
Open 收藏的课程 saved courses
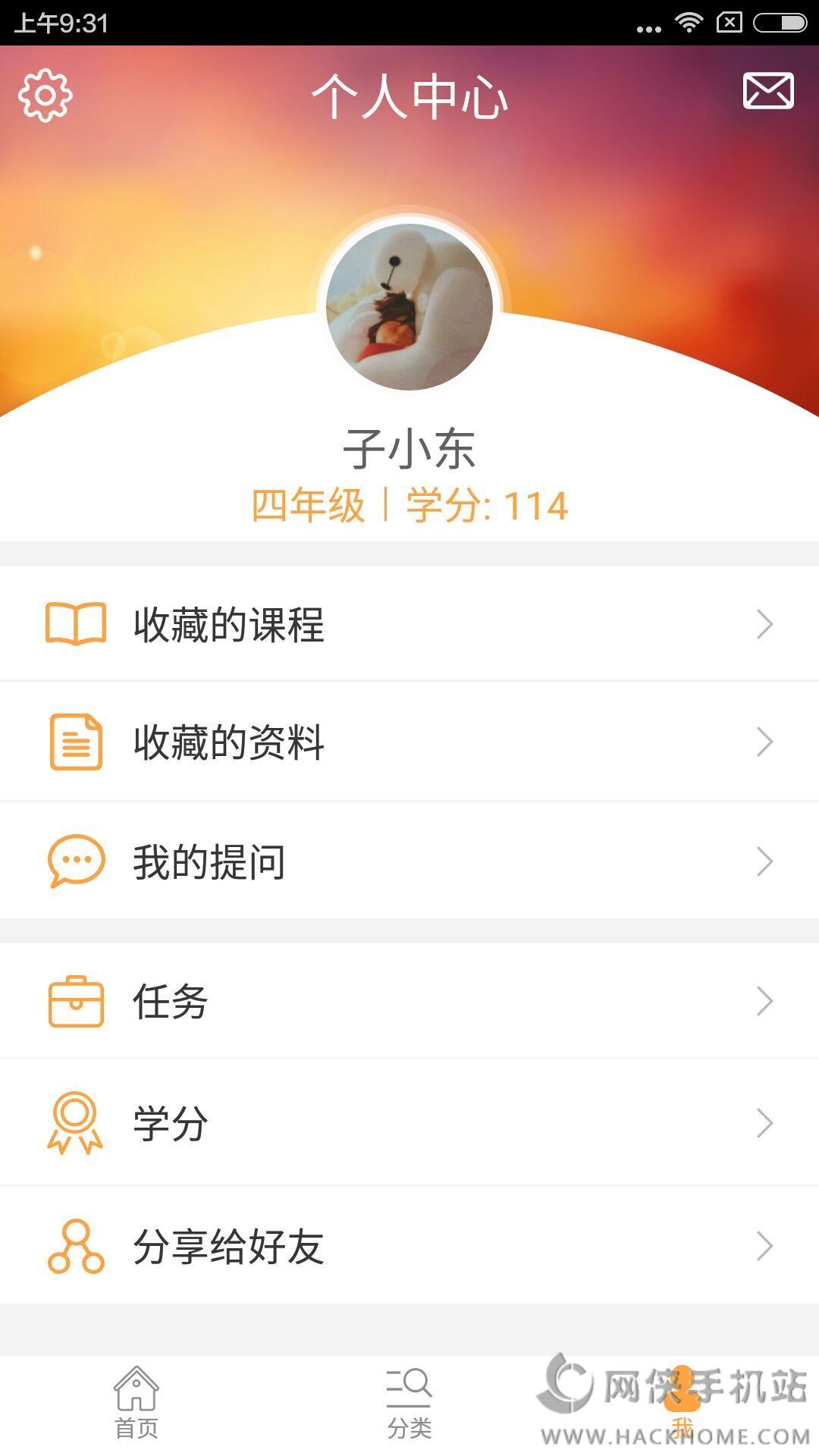pyautogui.click(x=409, y=624)
